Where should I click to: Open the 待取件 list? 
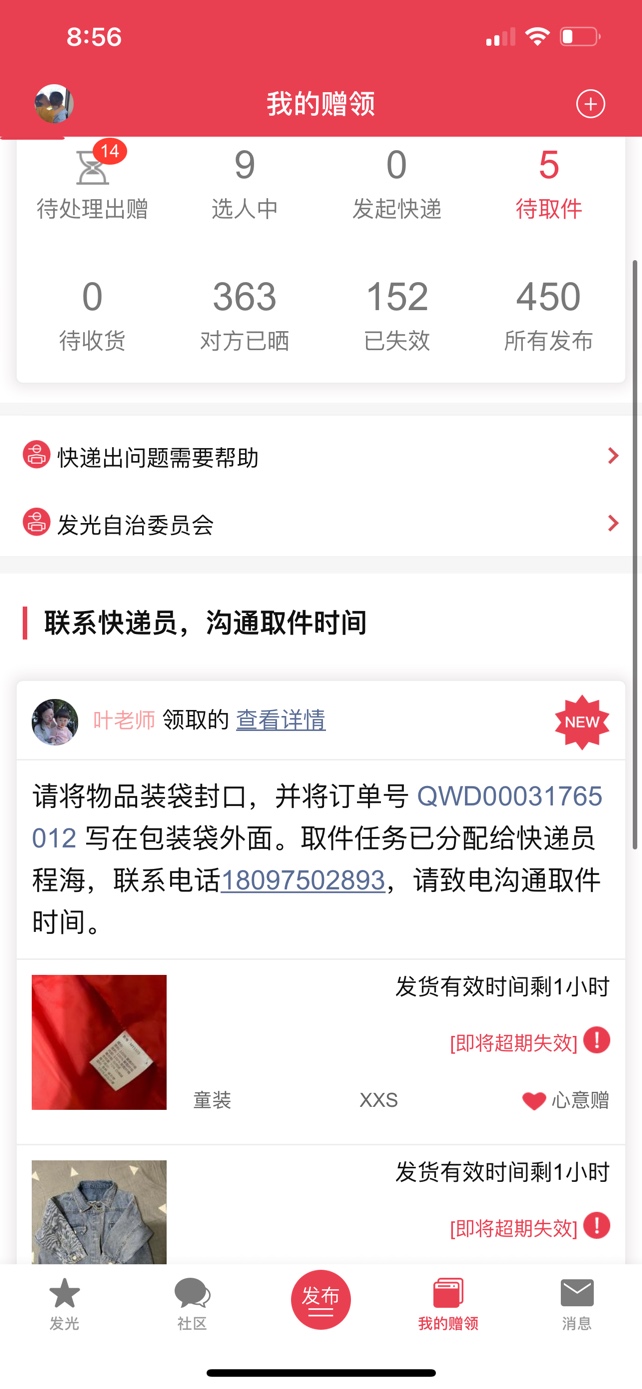point(548,184)
